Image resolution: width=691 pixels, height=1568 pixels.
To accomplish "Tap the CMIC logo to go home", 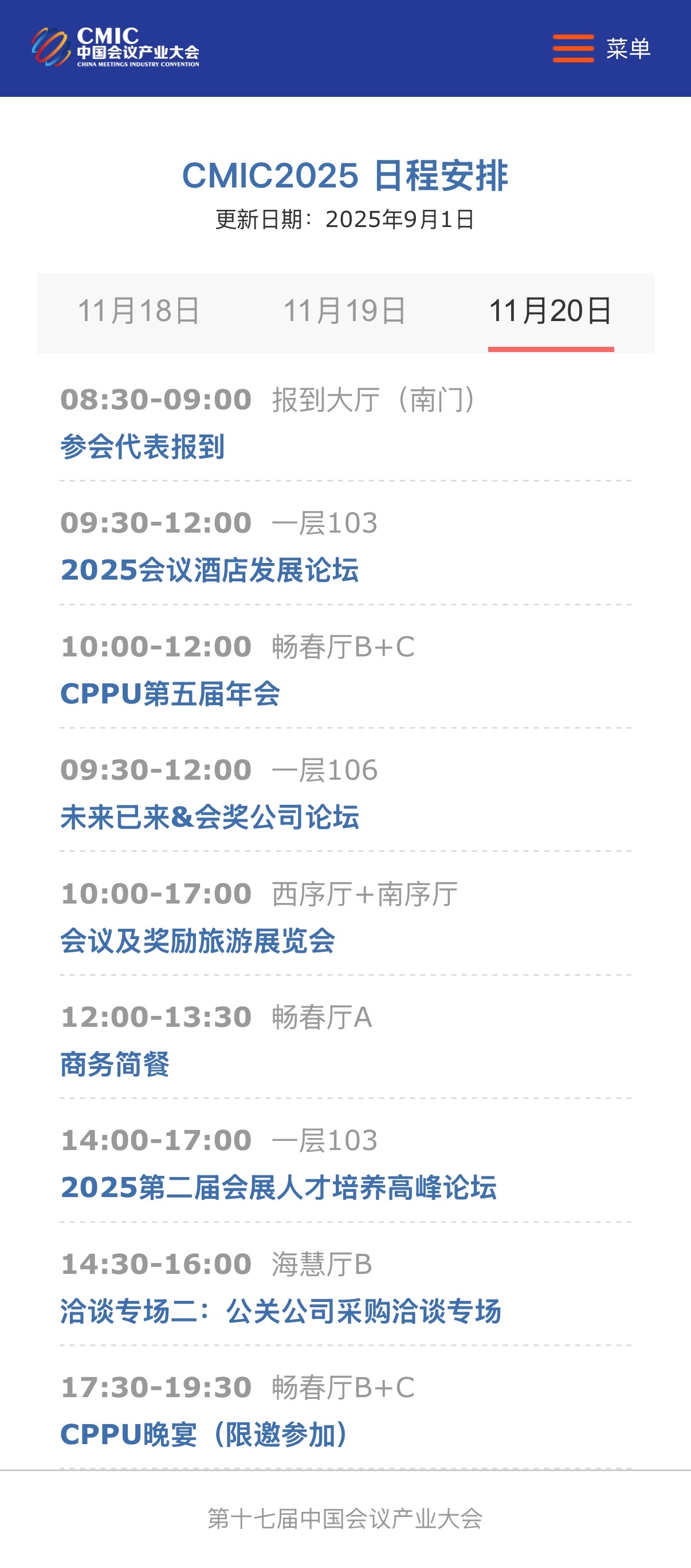I will point(116,48).
